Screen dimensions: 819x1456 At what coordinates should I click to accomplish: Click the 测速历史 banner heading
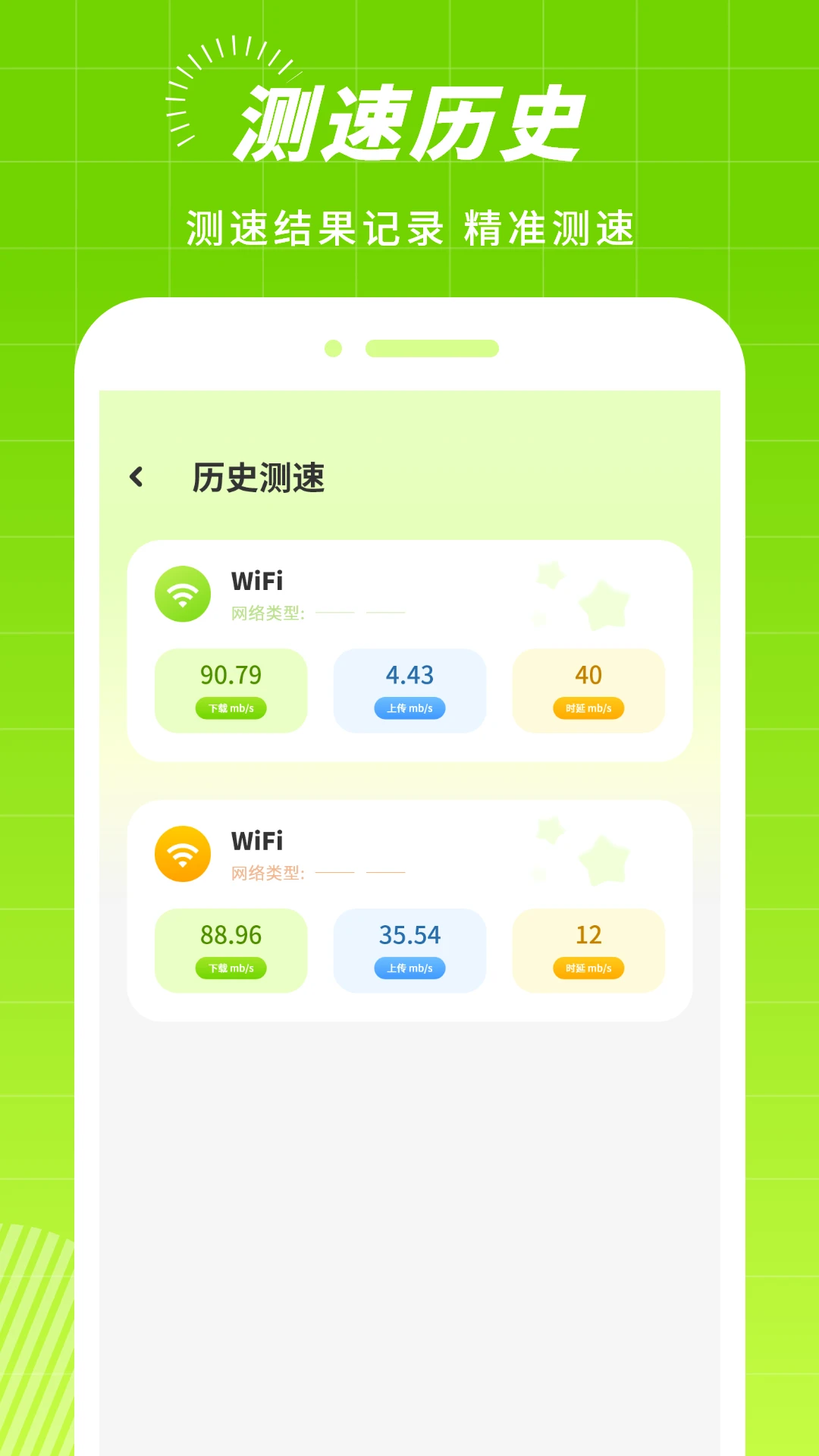pos(409,120)
